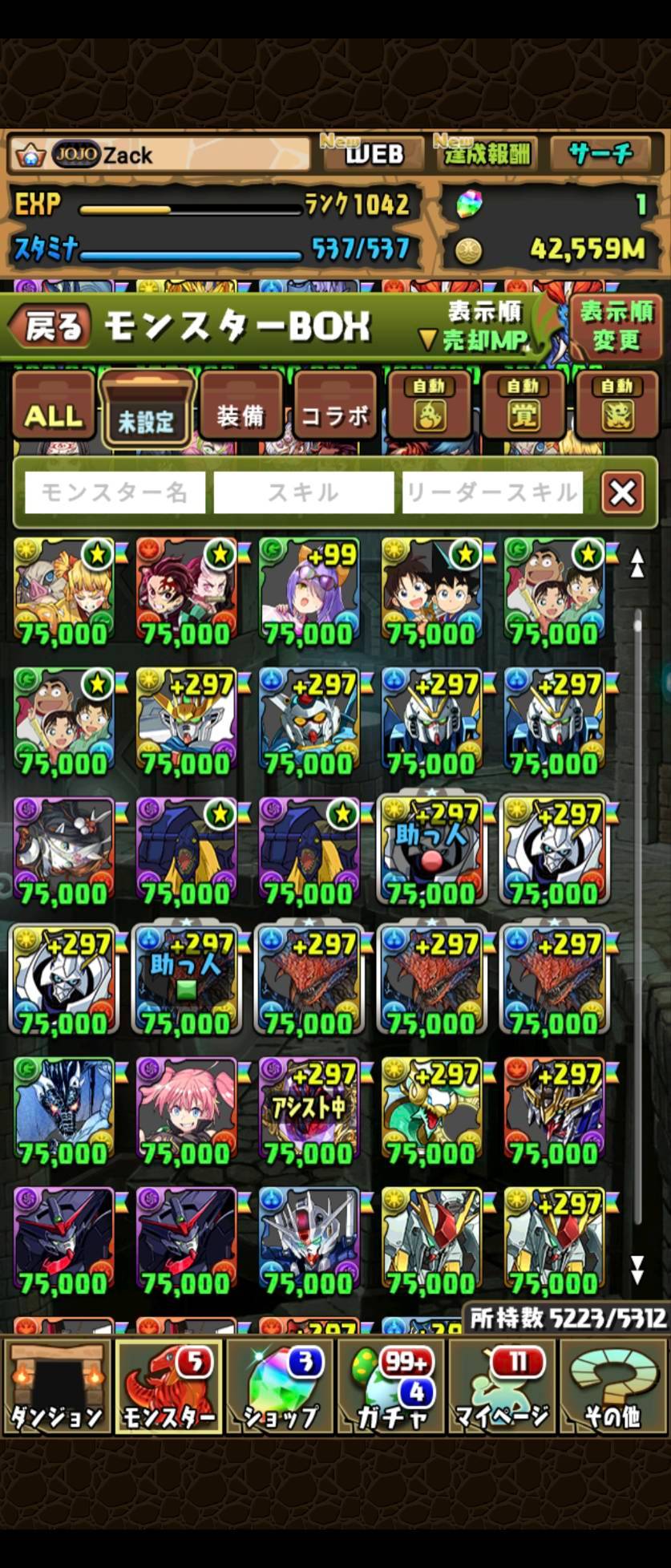Jump to bottom with the scroll arrow

click(637, 1270)
